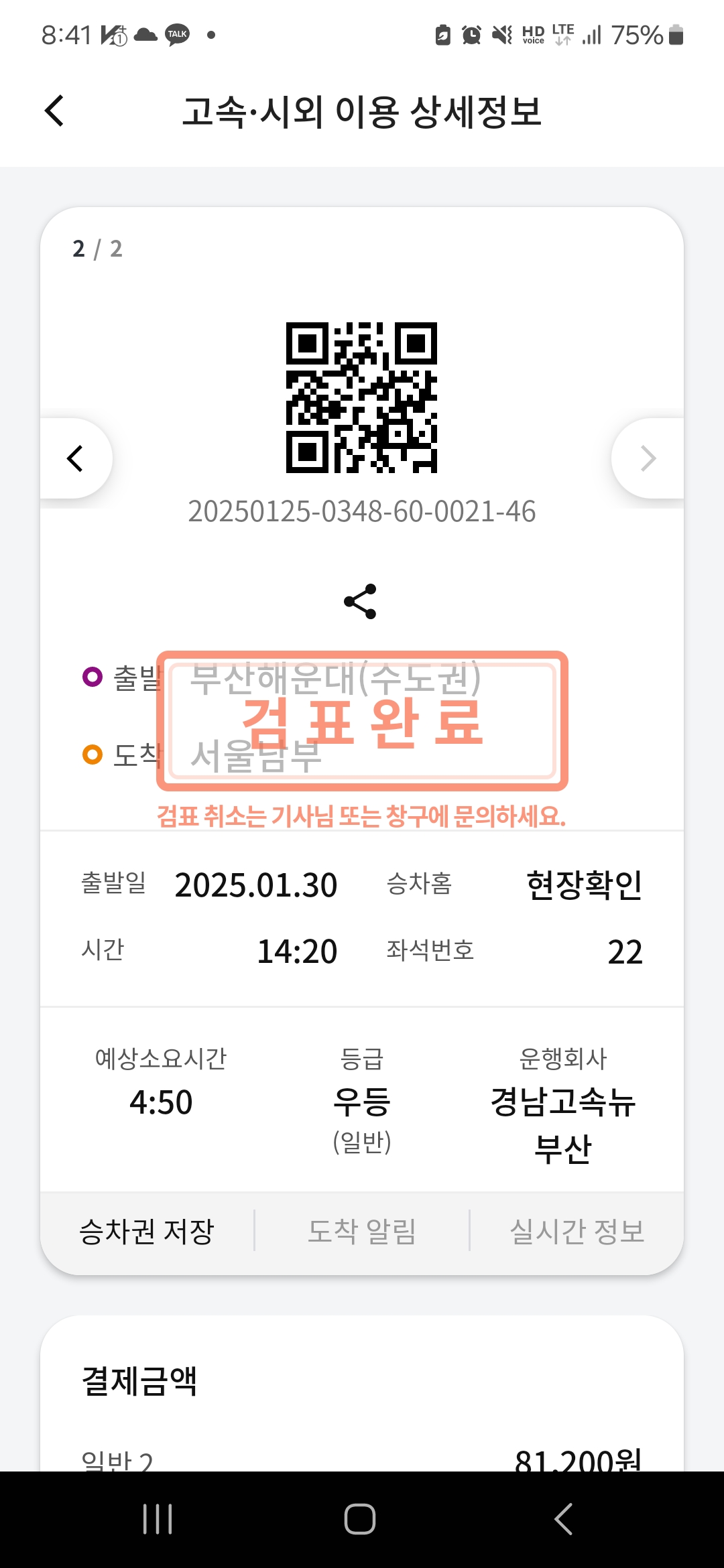Tap the right arrow next to the QR code
This screenshot has width=724, height=1568.
click(648, 459)
